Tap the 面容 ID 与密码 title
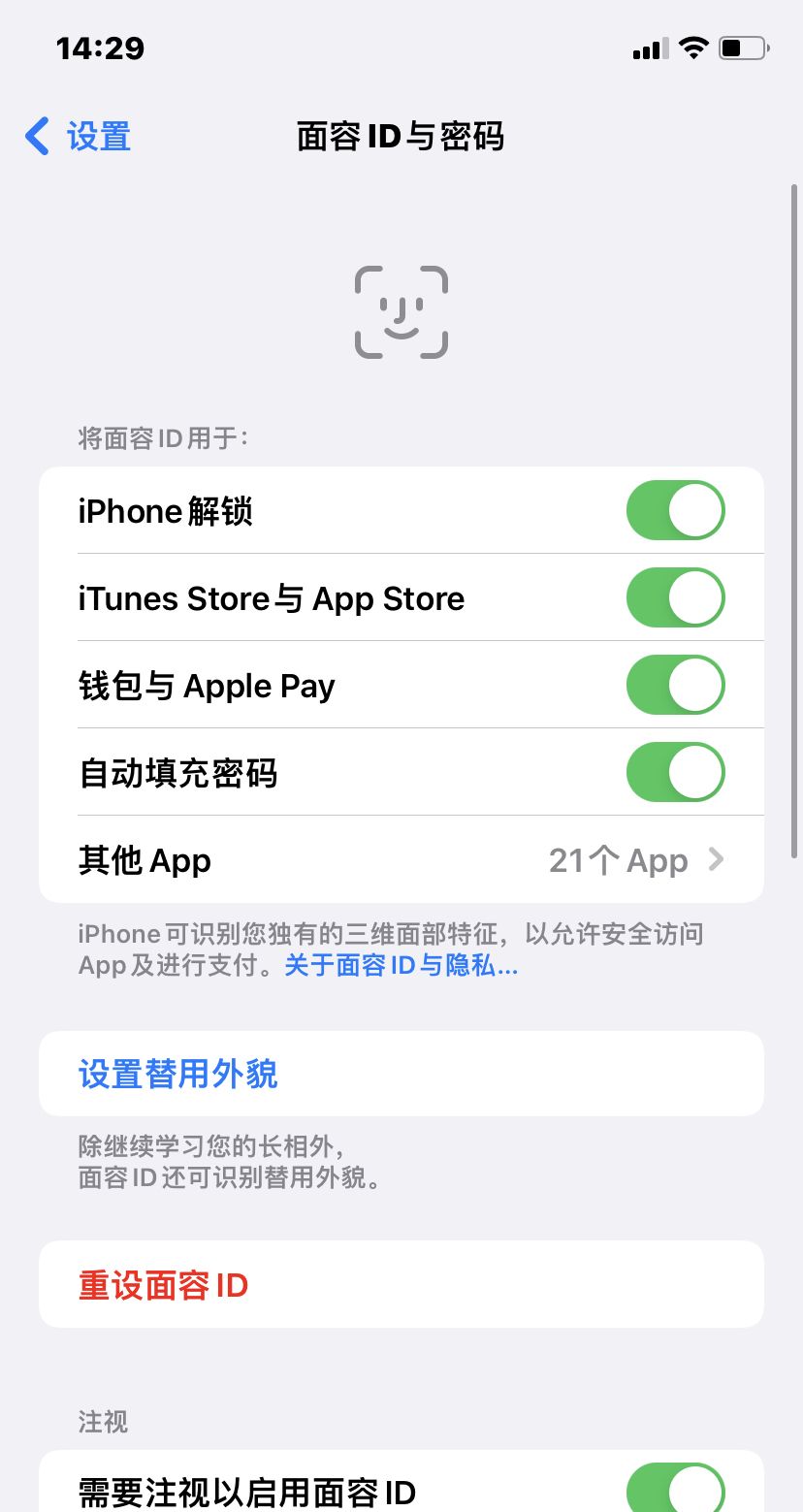 (401, 137)
